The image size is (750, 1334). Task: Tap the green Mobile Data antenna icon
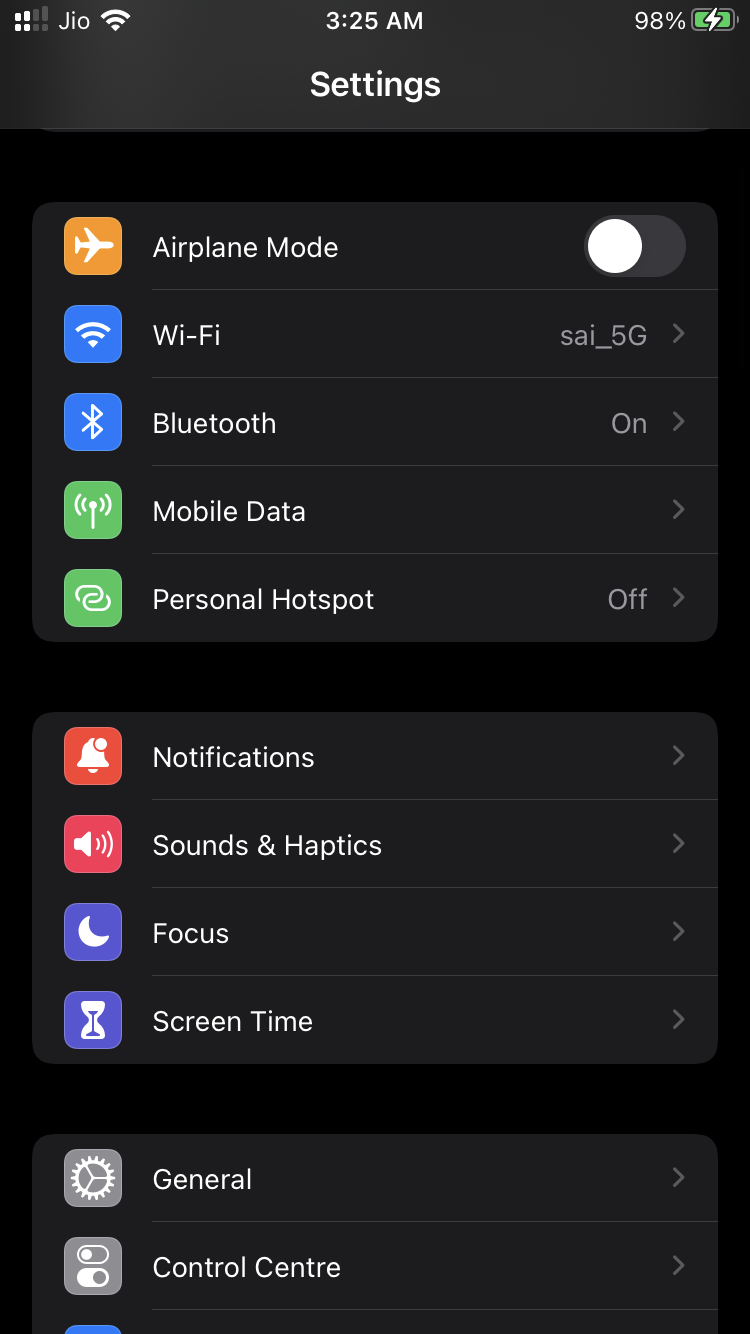(92, 510)
